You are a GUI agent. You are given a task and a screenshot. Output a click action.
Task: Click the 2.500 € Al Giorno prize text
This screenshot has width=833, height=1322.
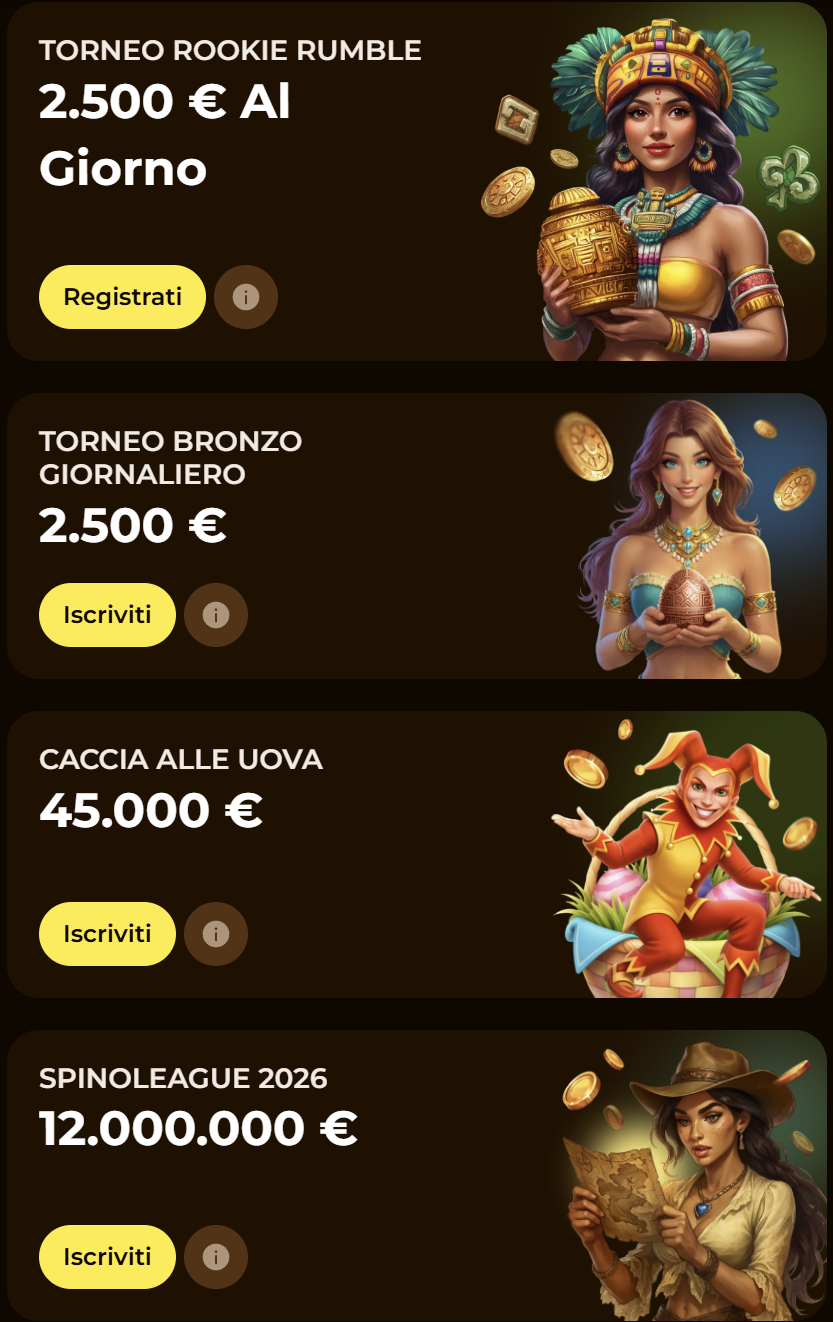pyautogui.click(x=163, y=135)
